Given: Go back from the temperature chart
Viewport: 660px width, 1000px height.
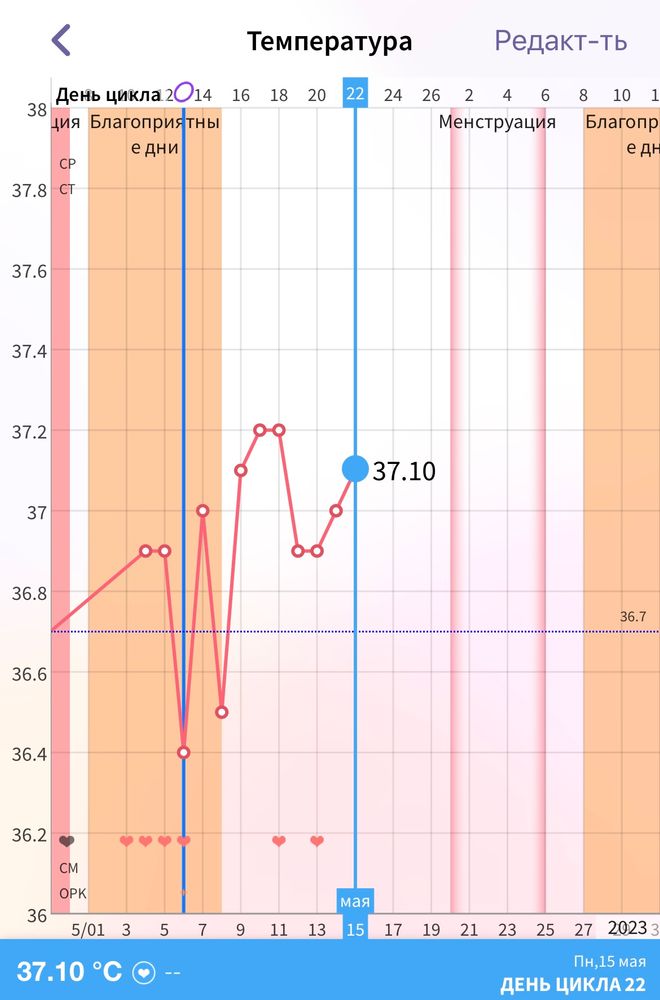Looking at the screenshot, I should 62,41.
